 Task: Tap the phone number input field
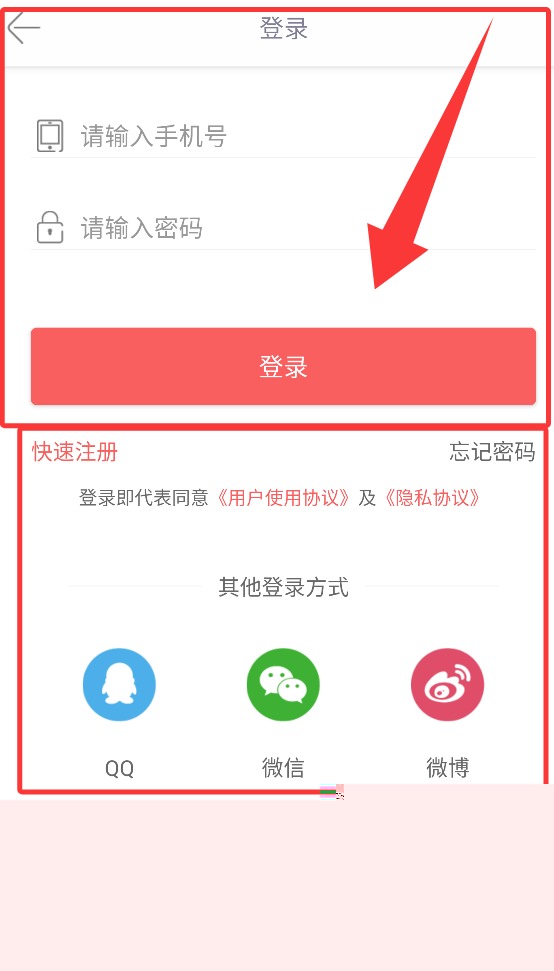pos(283,136)
